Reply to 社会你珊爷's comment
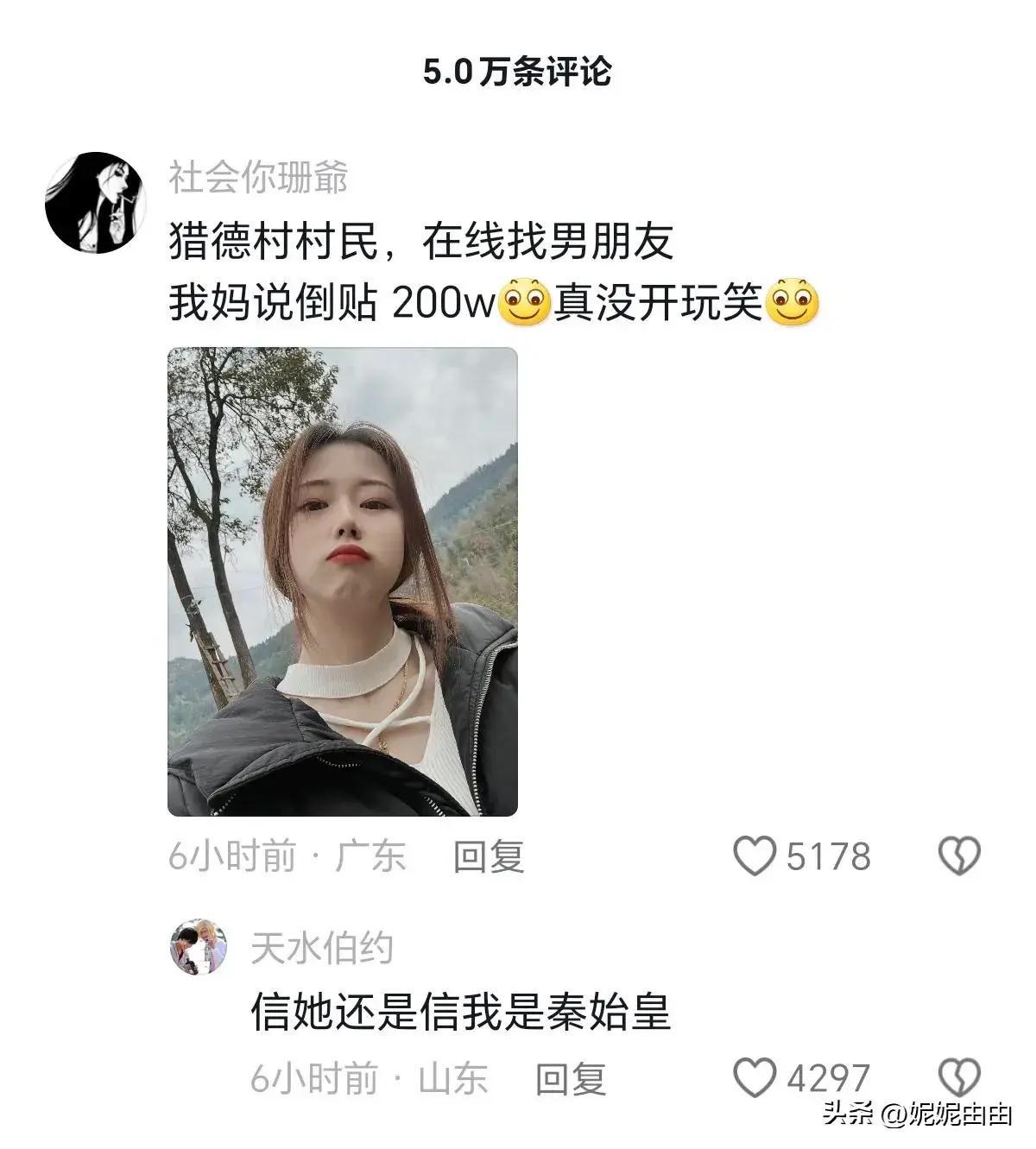 coord(489,856)
